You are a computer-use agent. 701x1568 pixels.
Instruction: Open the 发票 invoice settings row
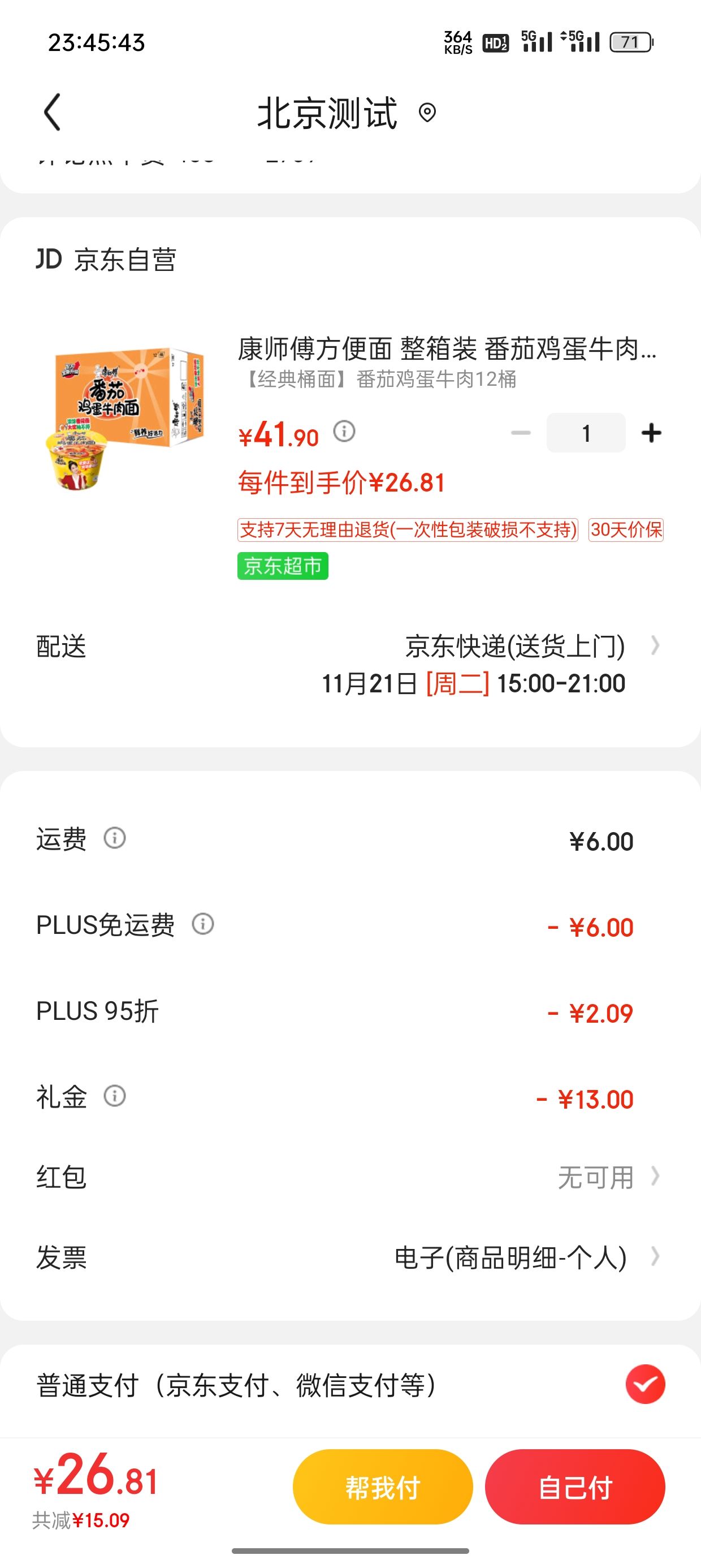350,1257
